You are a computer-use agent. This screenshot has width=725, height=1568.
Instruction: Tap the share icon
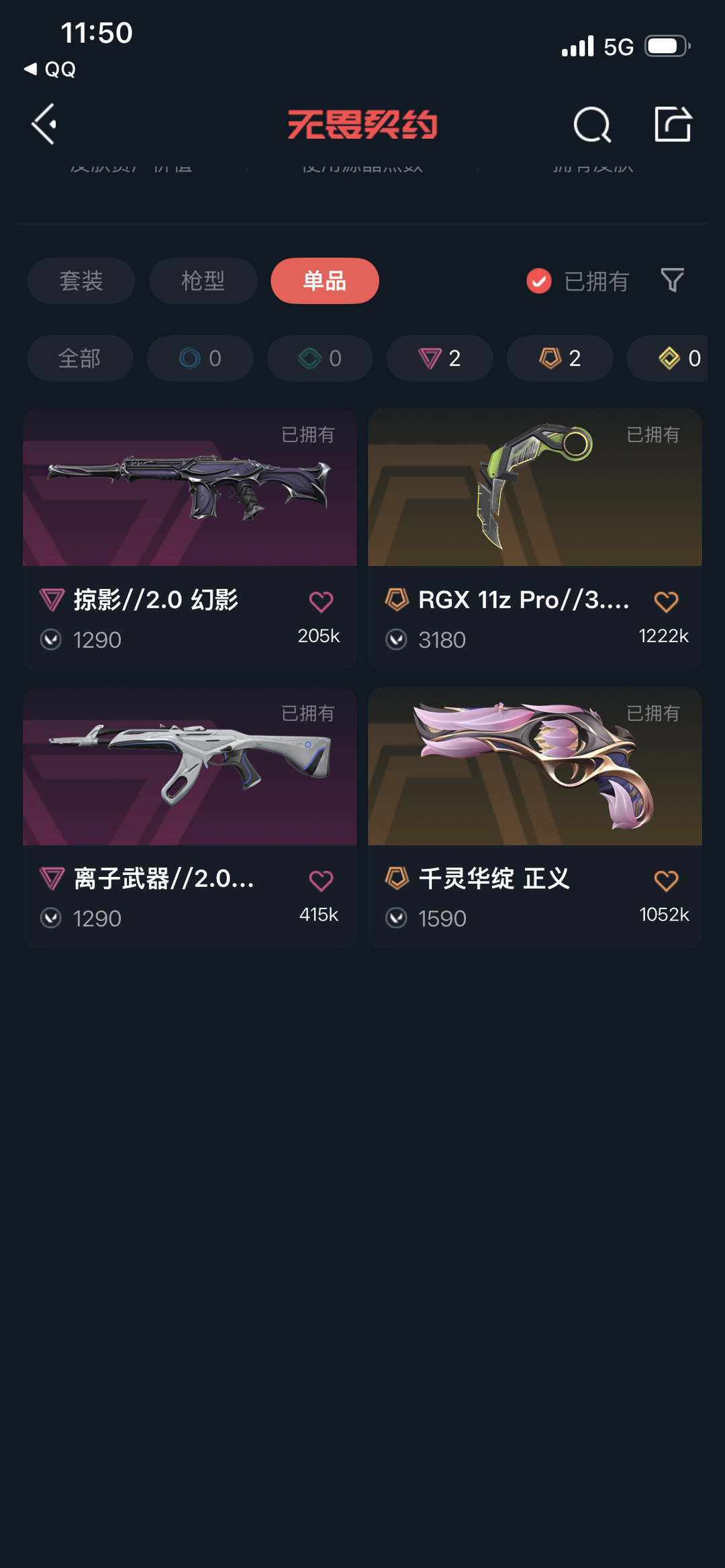point(673,124)
